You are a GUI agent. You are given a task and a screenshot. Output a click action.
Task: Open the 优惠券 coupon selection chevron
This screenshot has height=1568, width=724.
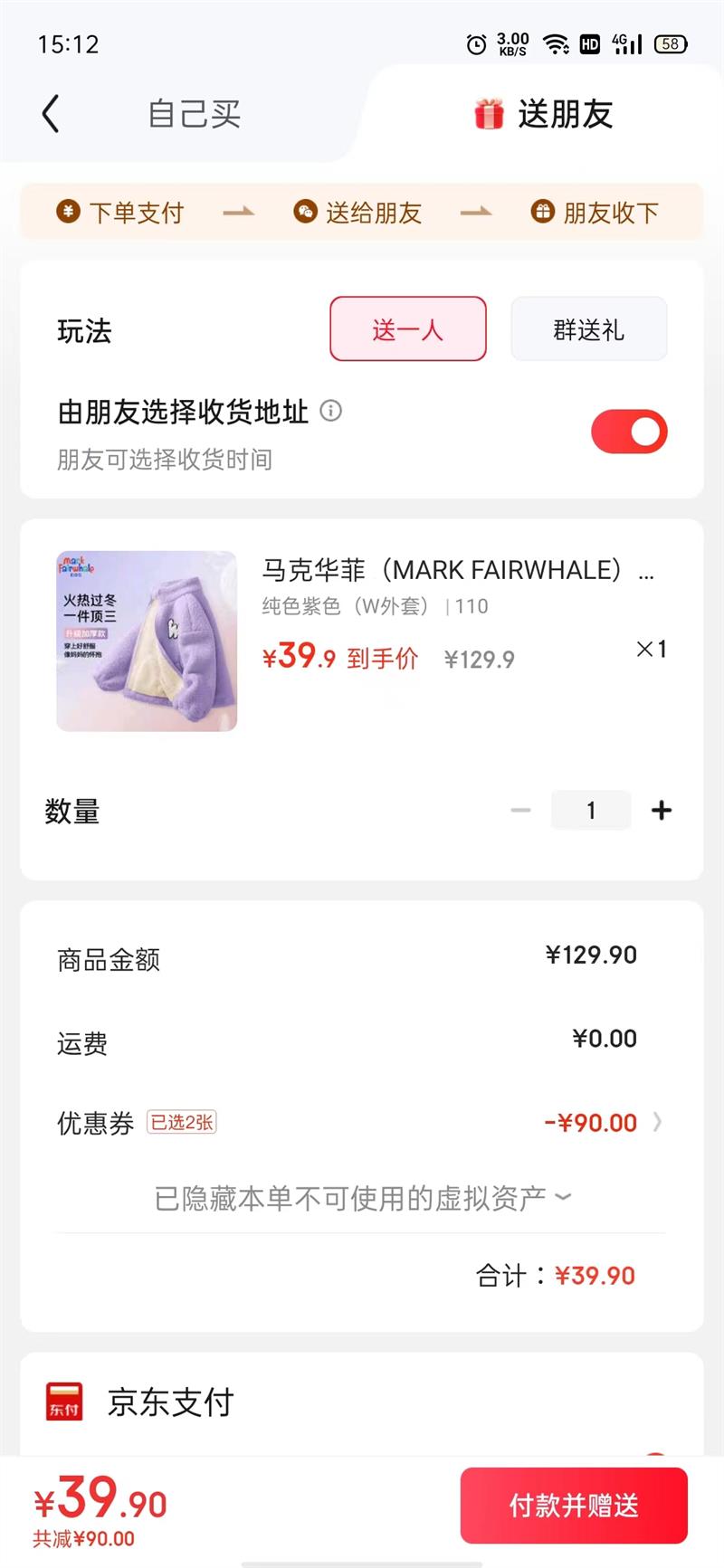tap(657, 1122)
